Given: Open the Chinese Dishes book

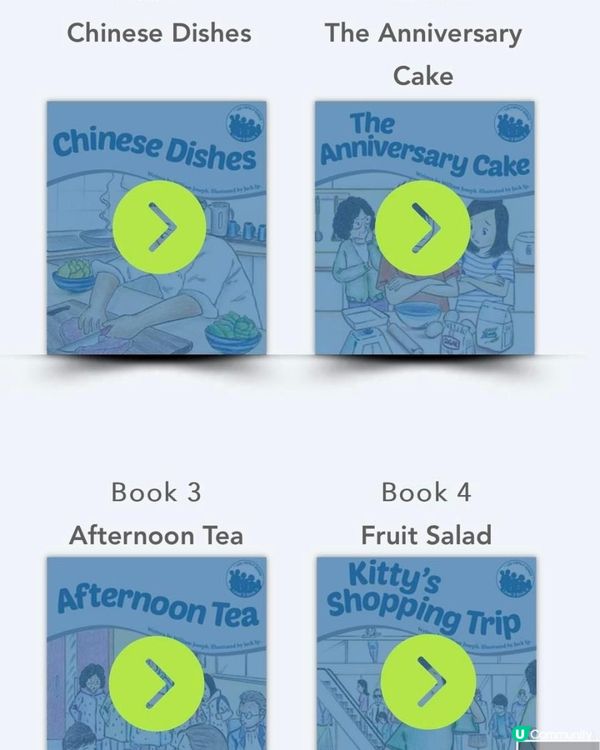Looking at the screenshot, I should [x=159, y=228].
